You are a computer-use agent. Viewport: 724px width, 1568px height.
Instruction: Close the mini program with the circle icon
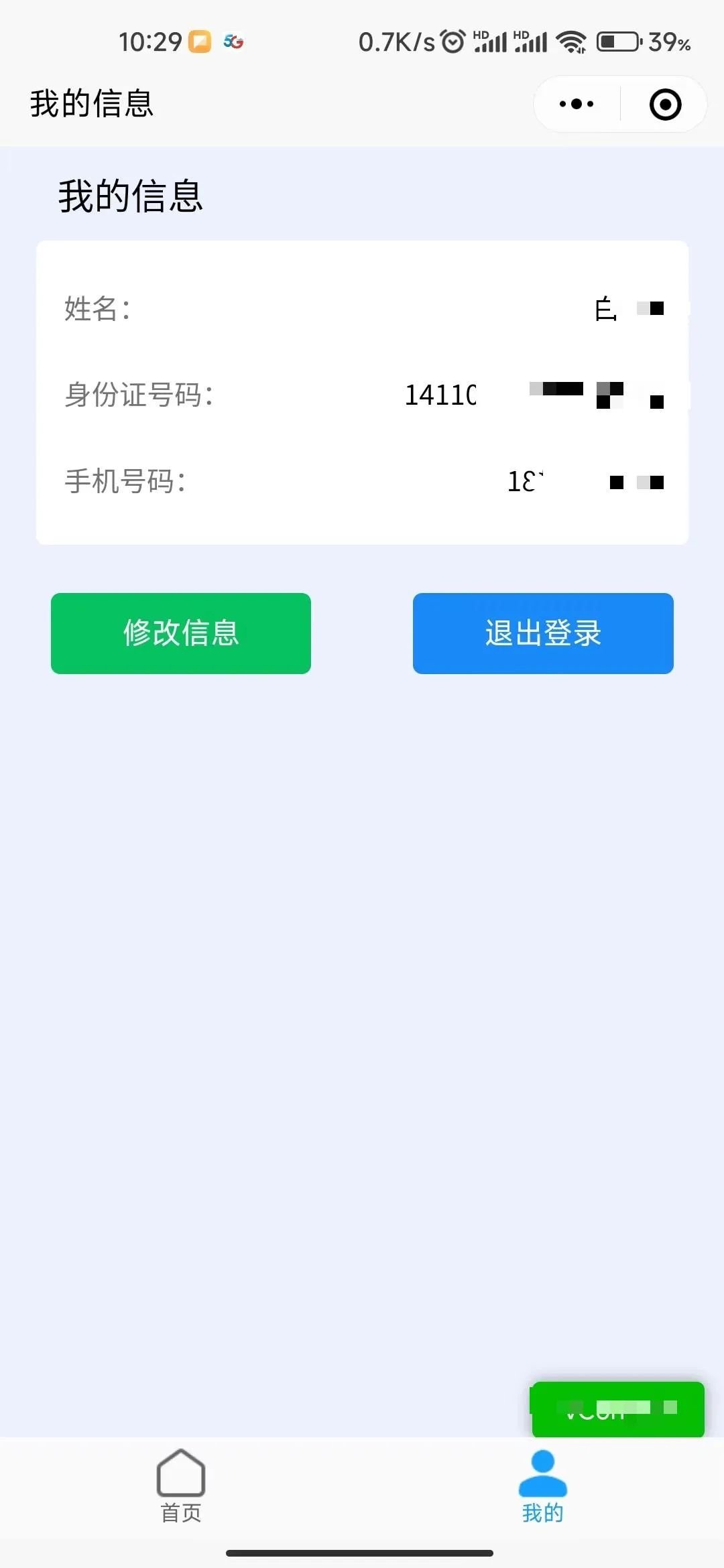tap(665, 105)
